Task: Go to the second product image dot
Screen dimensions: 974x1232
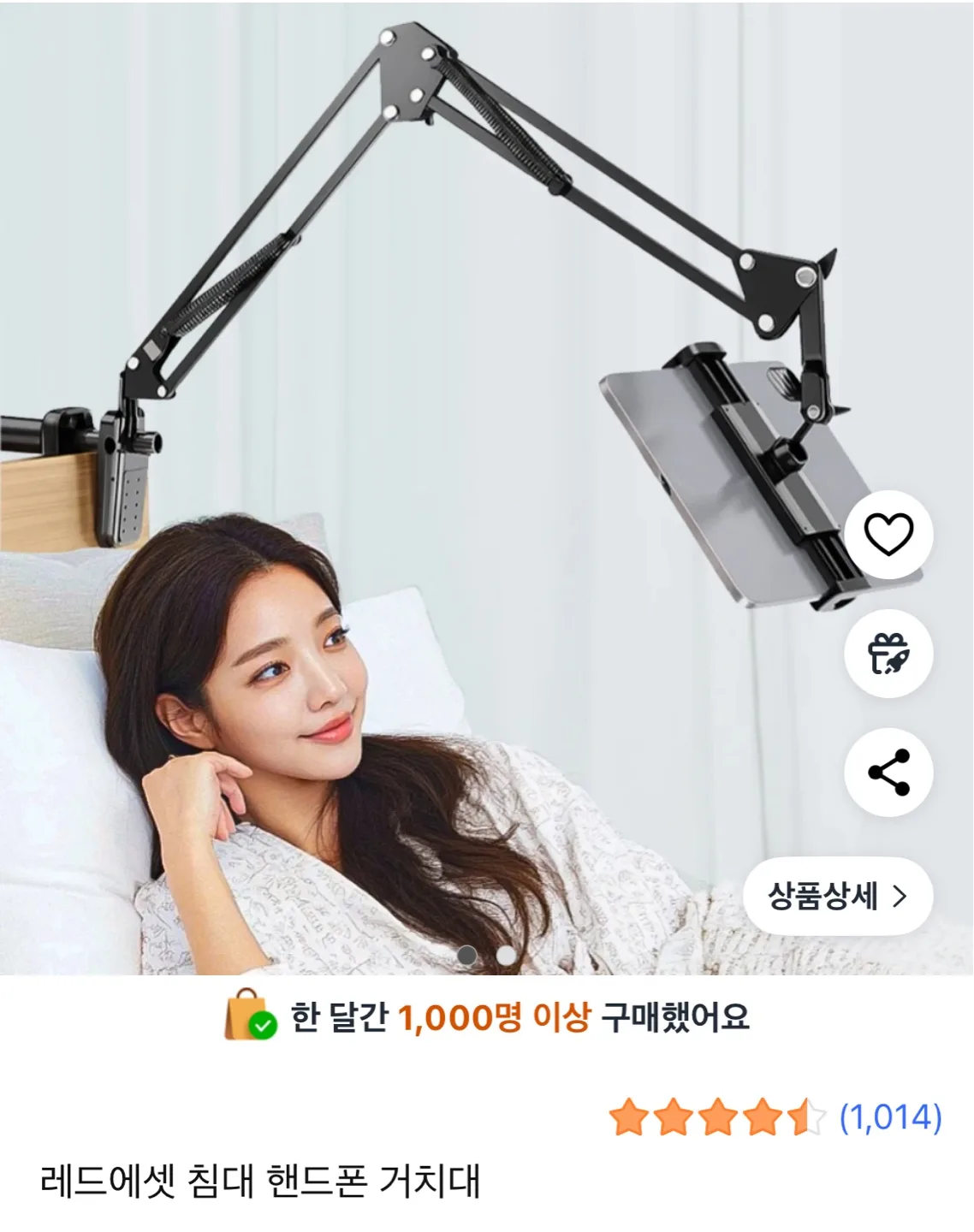Action: pyautogui.click(x=507, y=955)
